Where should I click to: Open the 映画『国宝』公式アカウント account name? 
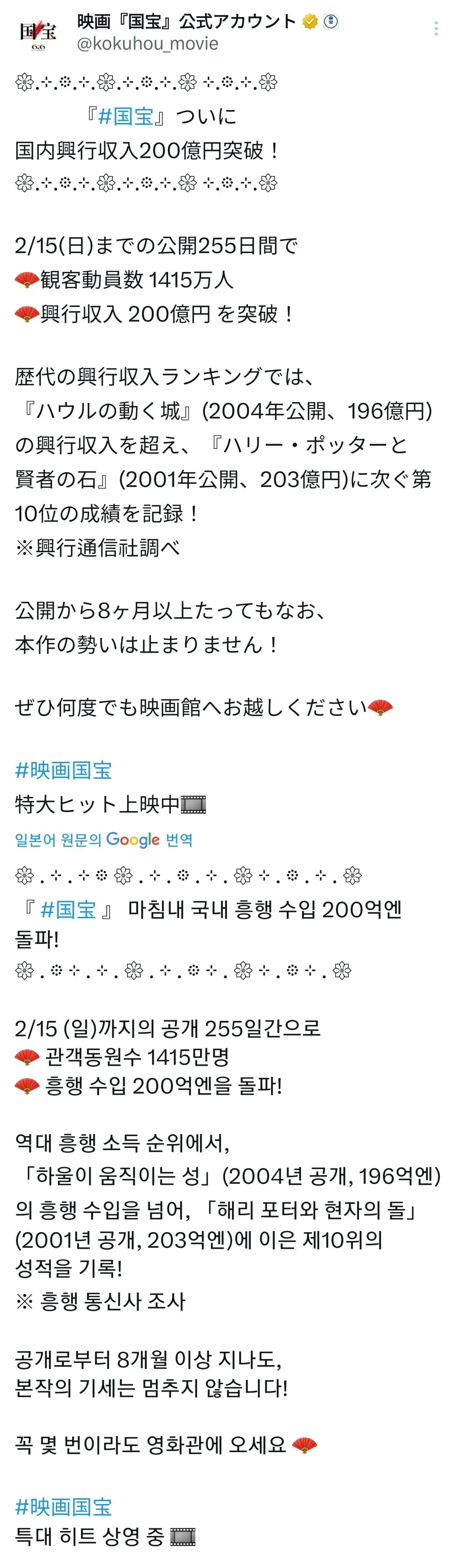click(x=187, y=21)
